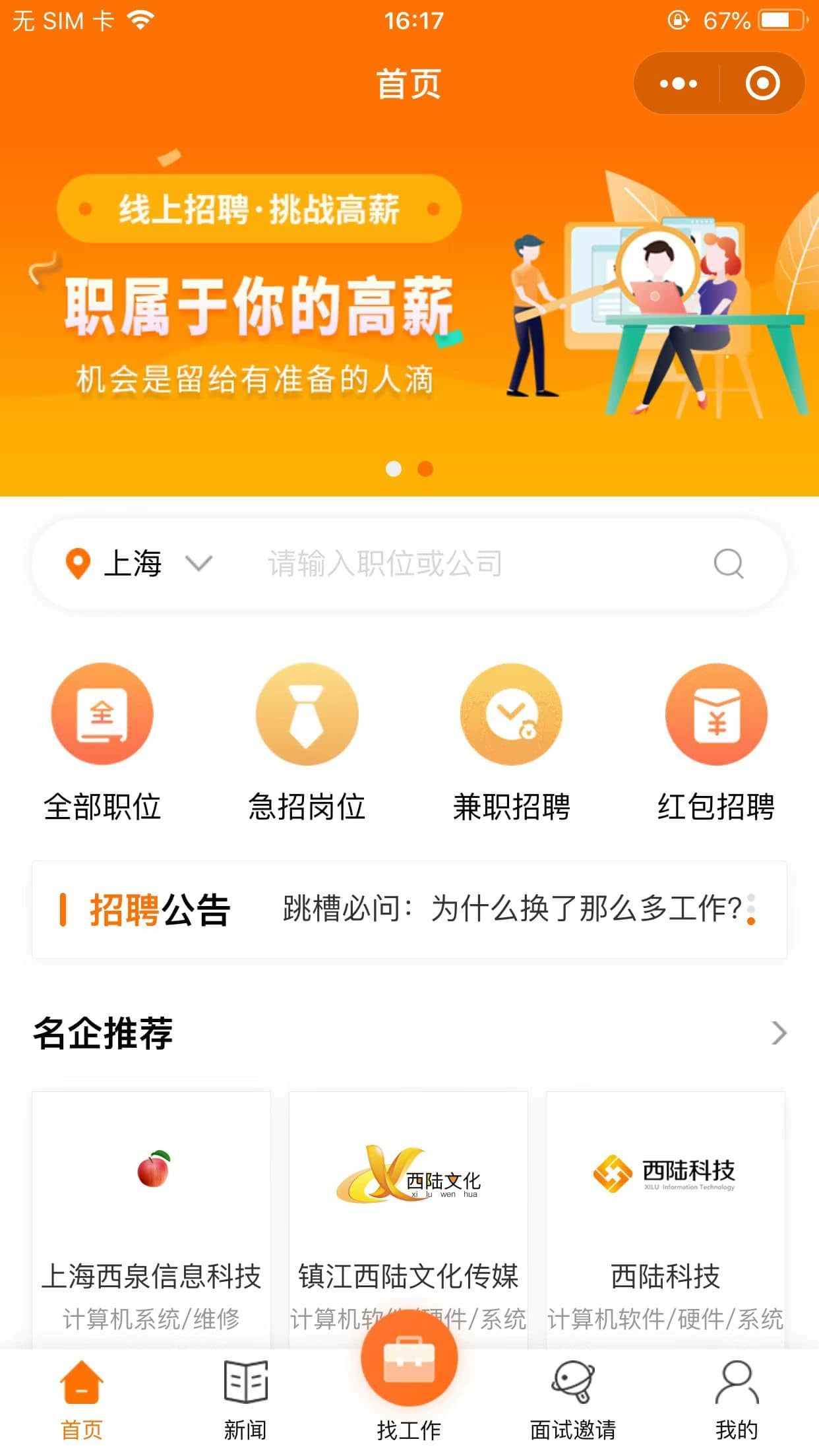Open the mini program more options menu

[x=678, y=84]
